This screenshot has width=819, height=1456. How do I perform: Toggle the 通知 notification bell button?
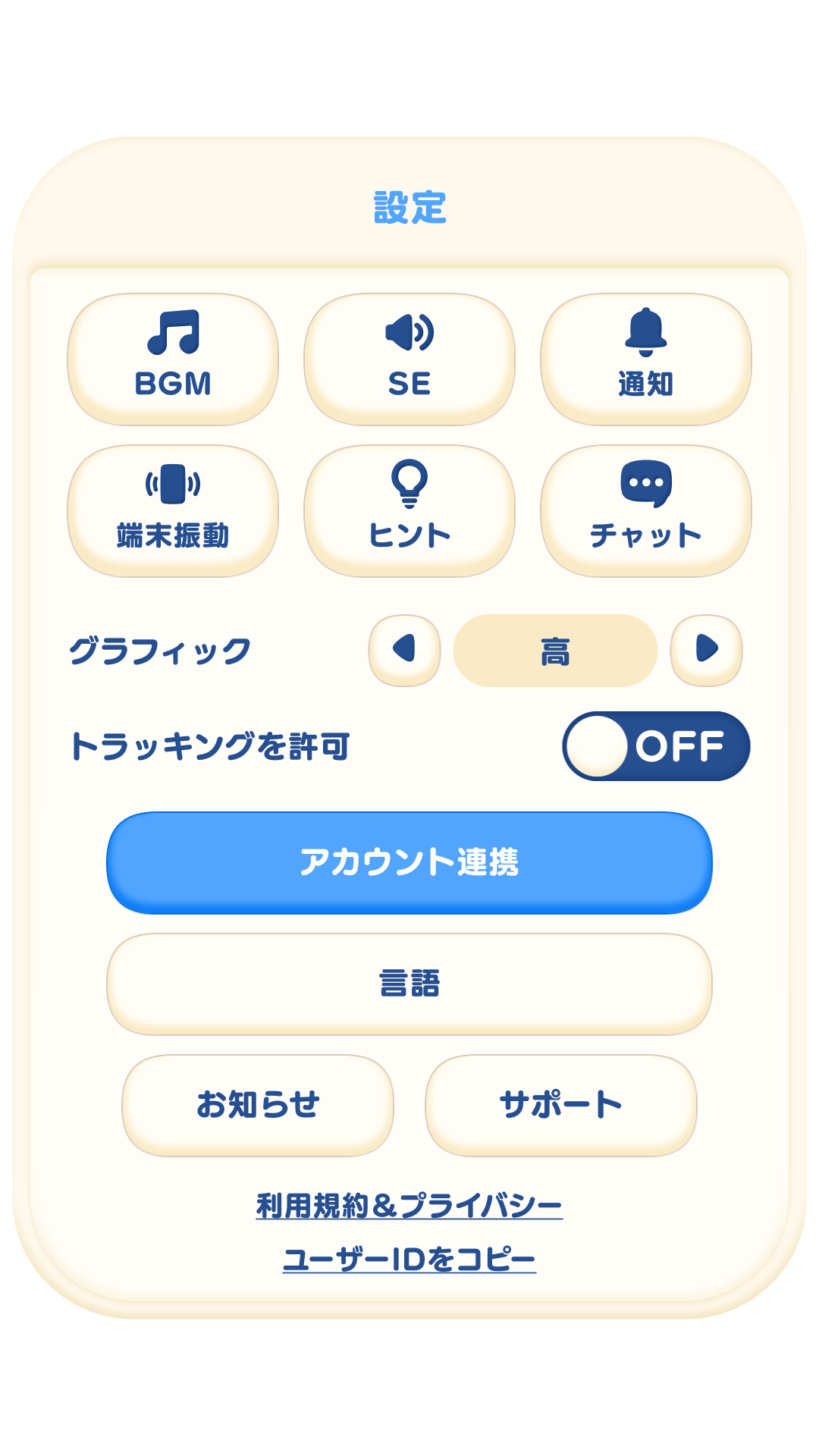(646, 359)
